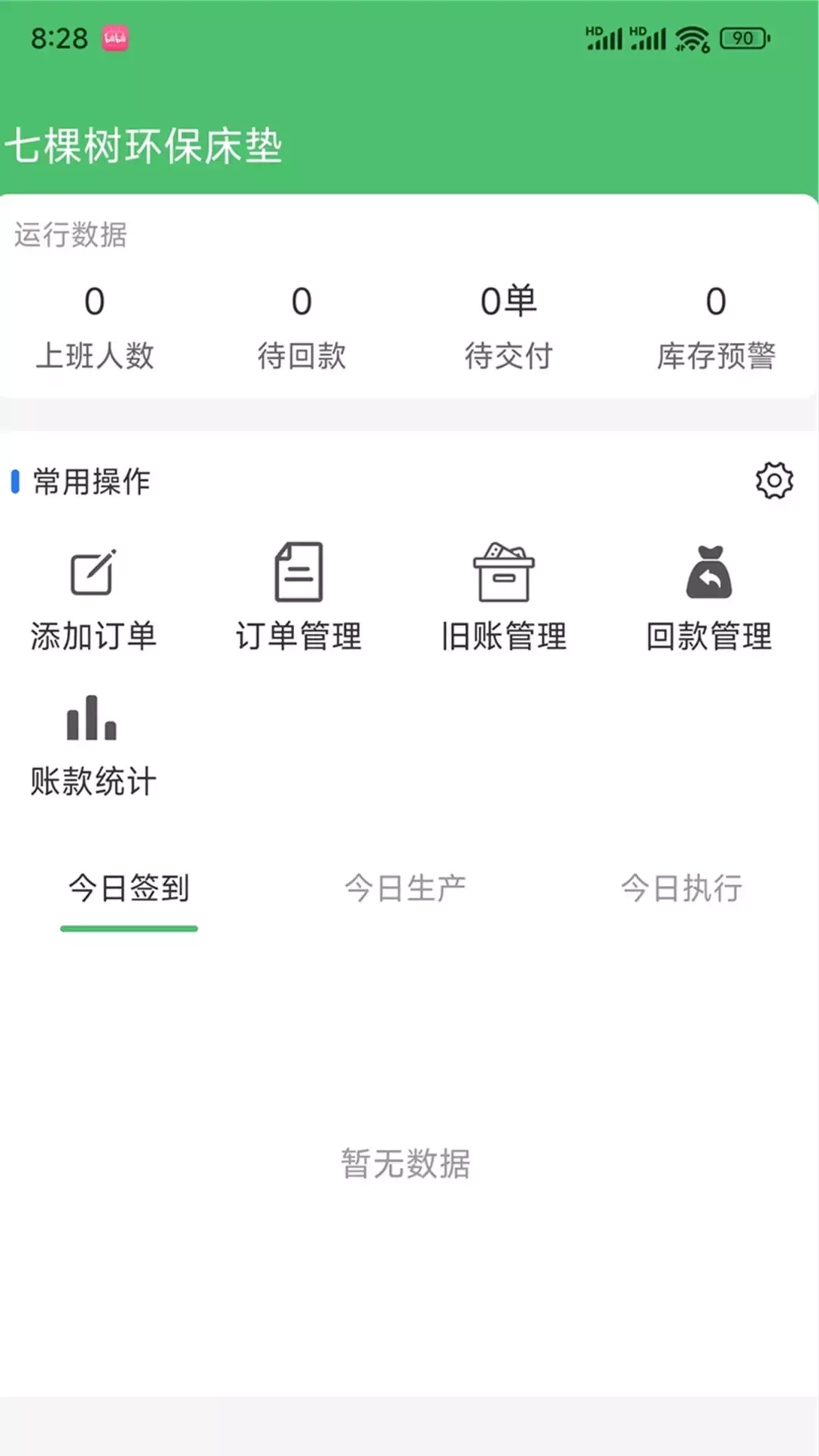Tap the 常用操作 section title
Screen dimensions: 819x1456
89,480
